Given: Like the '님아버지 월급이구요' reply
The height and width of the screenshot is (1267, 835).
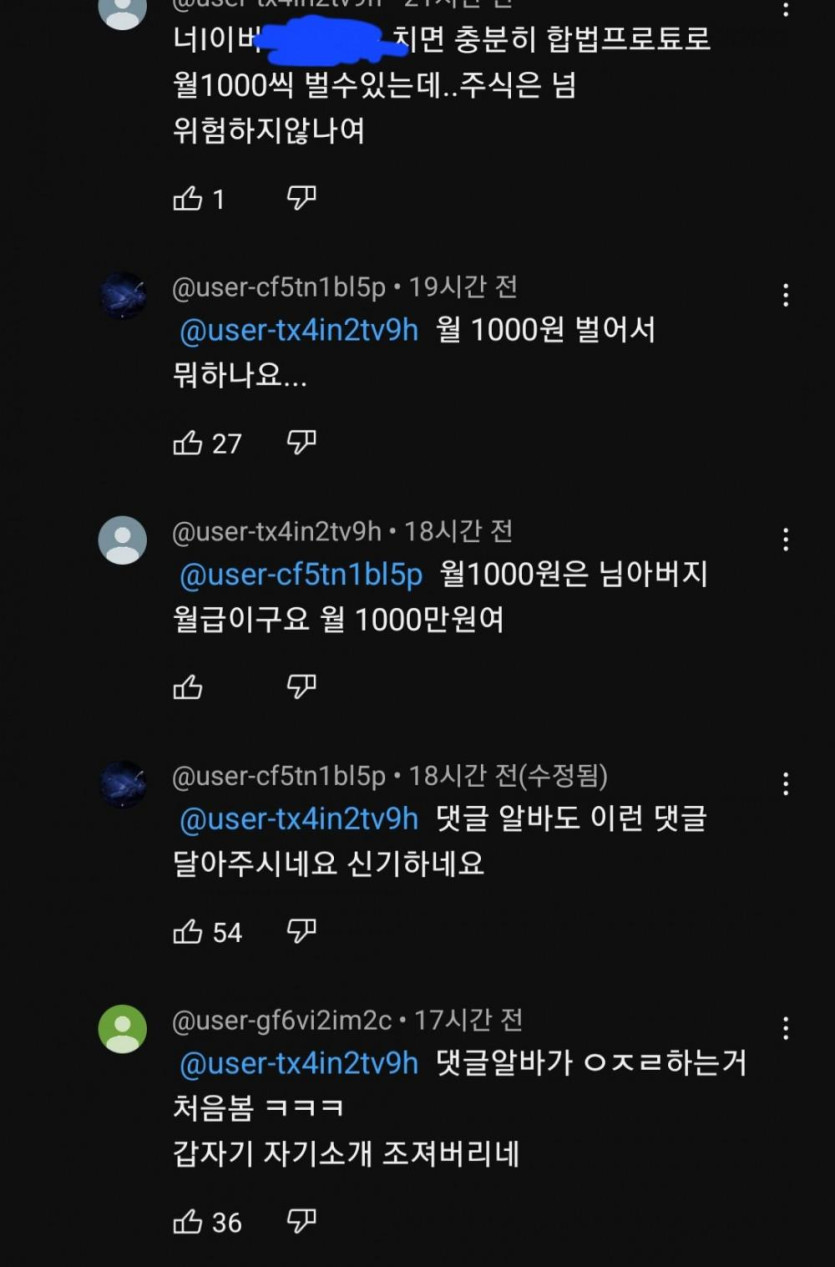Looking at the screenshot, I should point(189,687).
